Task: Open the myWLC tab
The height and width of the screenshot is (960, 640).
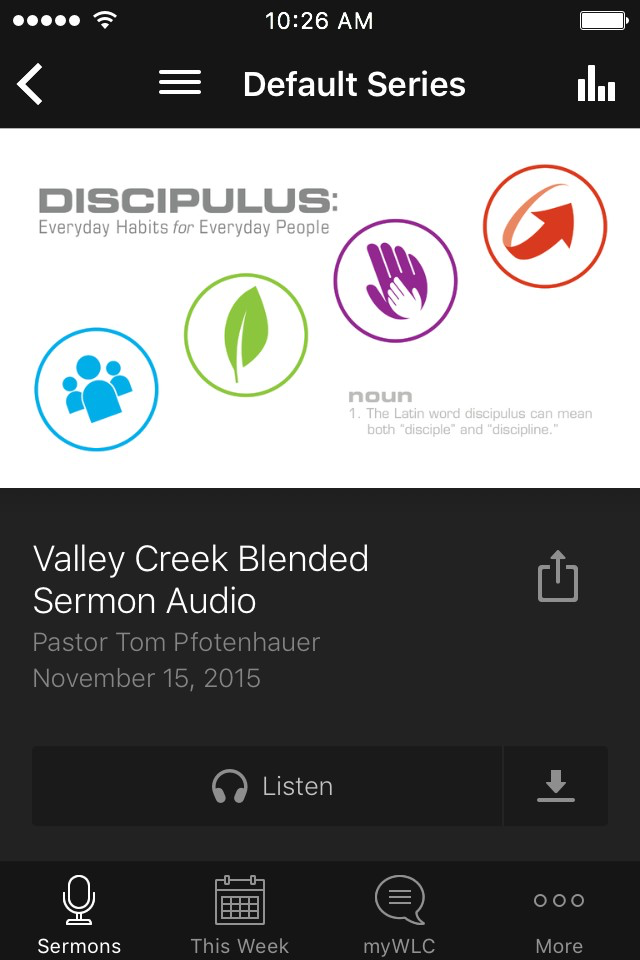Action: click(x=399, y=914)
